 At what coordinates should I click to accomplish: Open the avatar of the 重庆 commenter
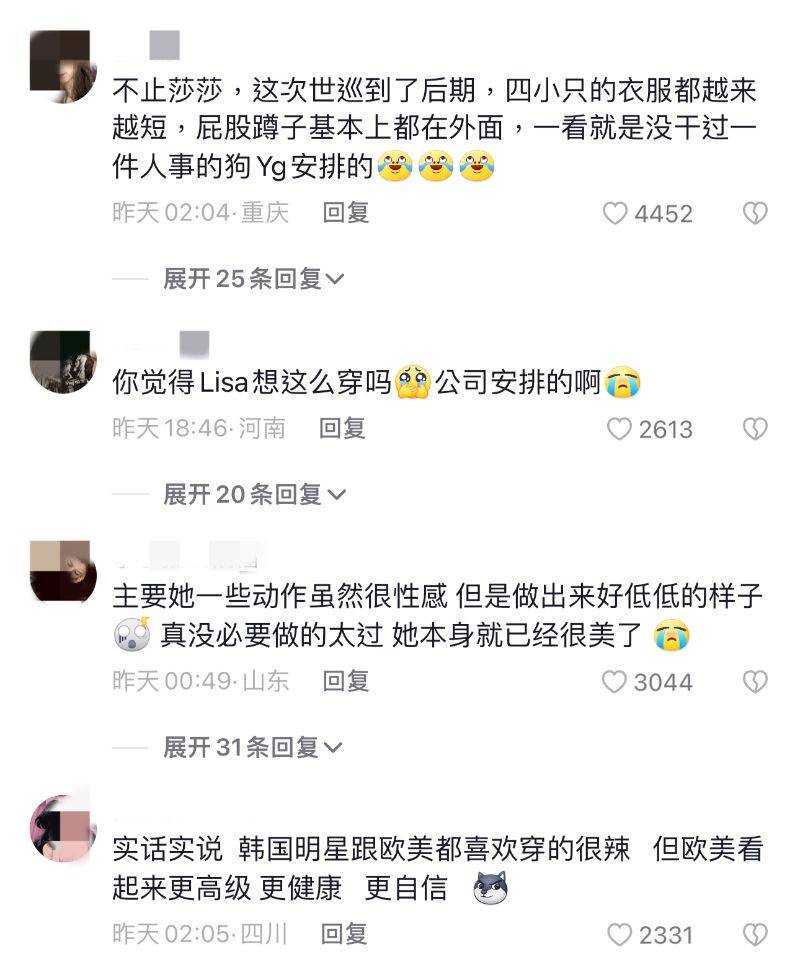click(x=62, y=67)
